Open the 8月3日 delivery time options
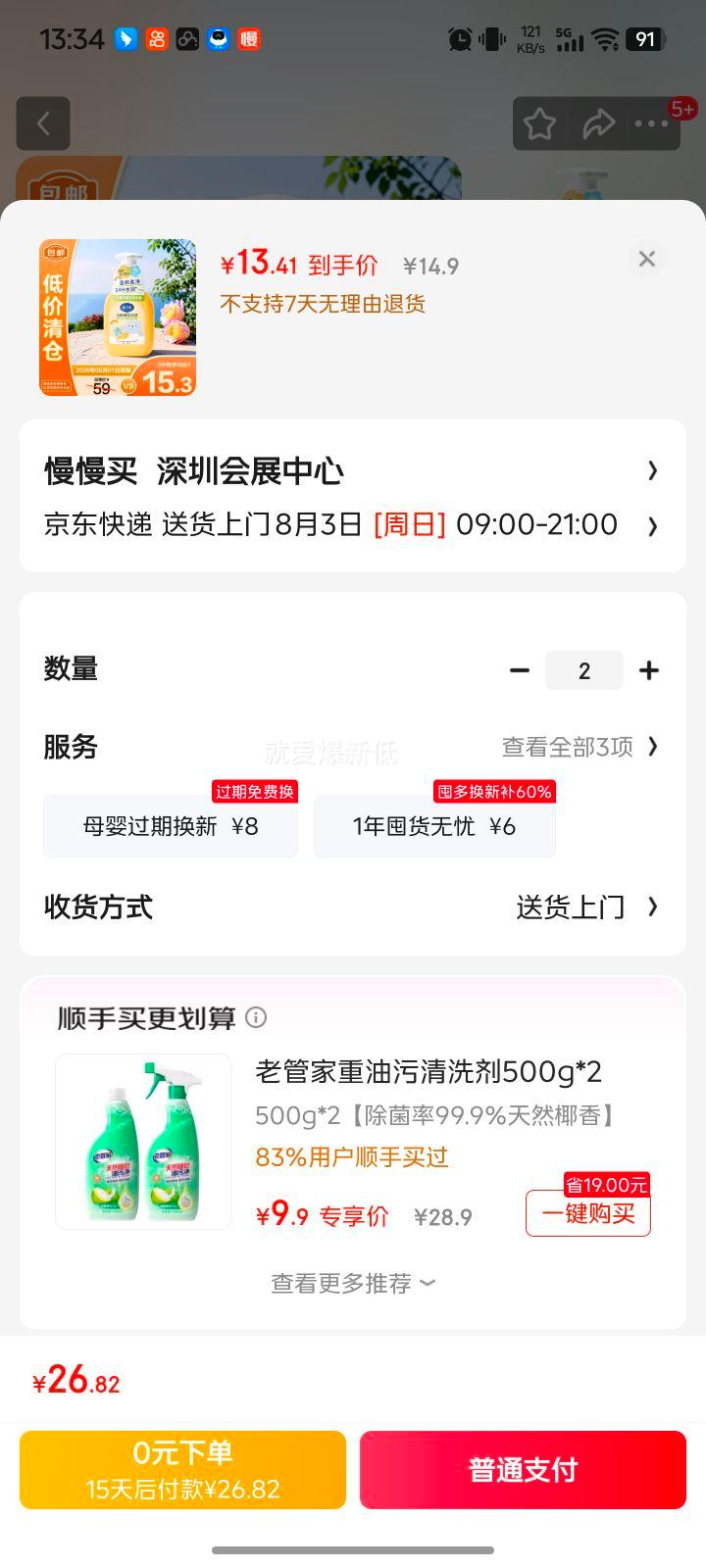 click(x=353, y=526)
